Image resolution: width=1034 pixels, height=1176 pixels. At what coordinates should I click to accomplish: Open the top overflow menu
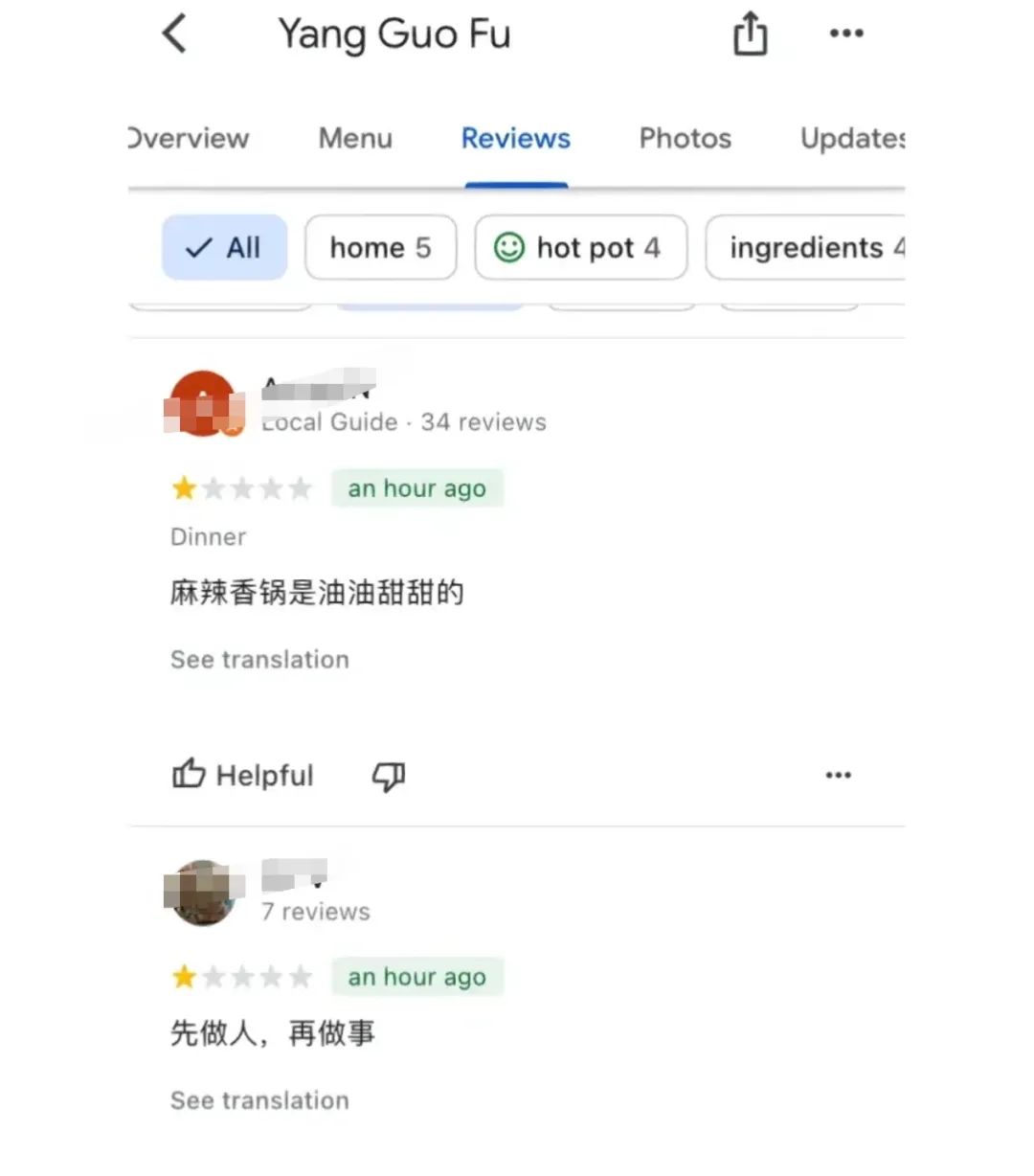[845, 34]
